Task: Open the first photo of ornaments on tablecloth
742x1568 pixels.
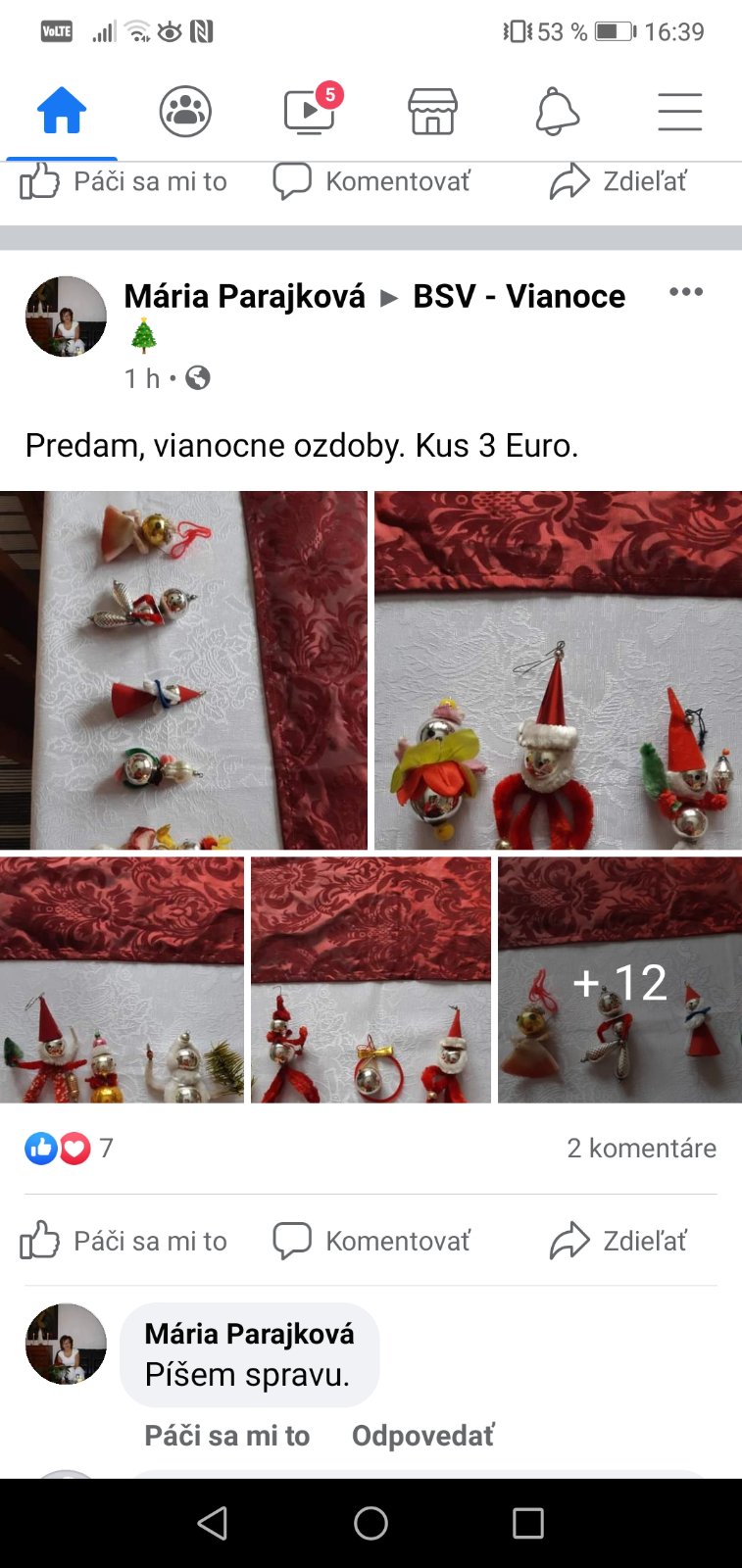Action: click(x=183, y=669)
